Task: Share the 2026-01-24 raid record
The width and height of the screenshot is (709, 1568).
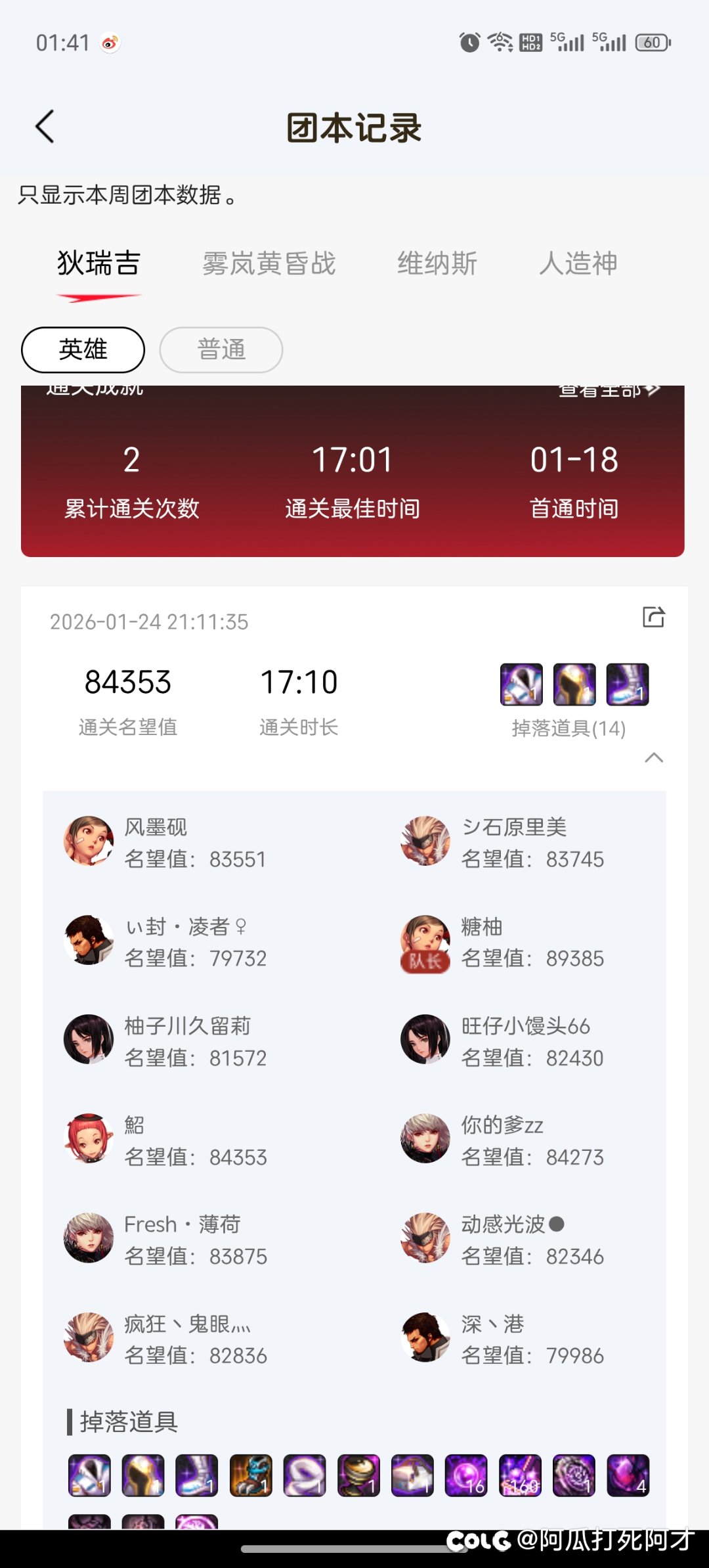Action: (x=653, y=617)
